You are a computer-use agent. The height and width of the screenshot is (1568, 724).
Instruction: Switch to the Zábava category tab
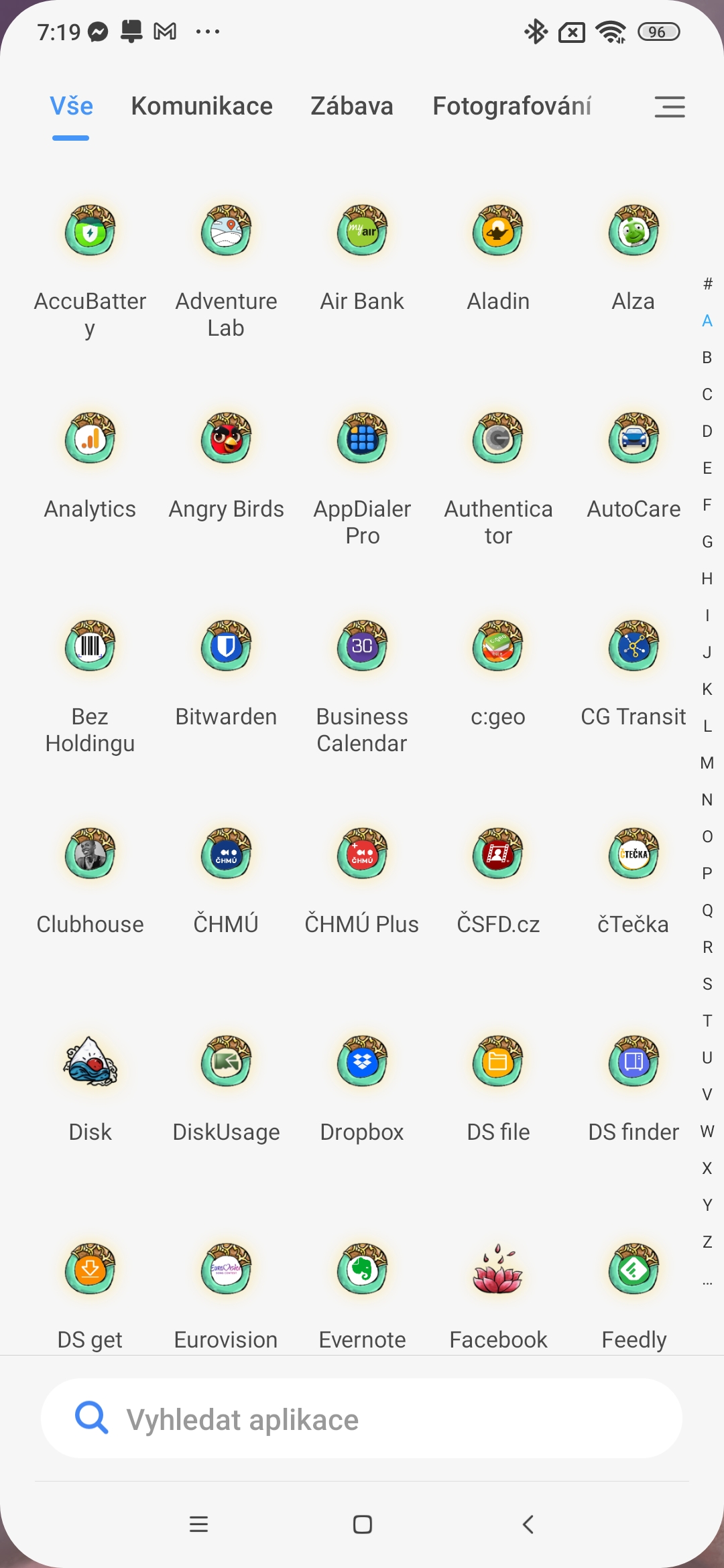coord(352,106)
